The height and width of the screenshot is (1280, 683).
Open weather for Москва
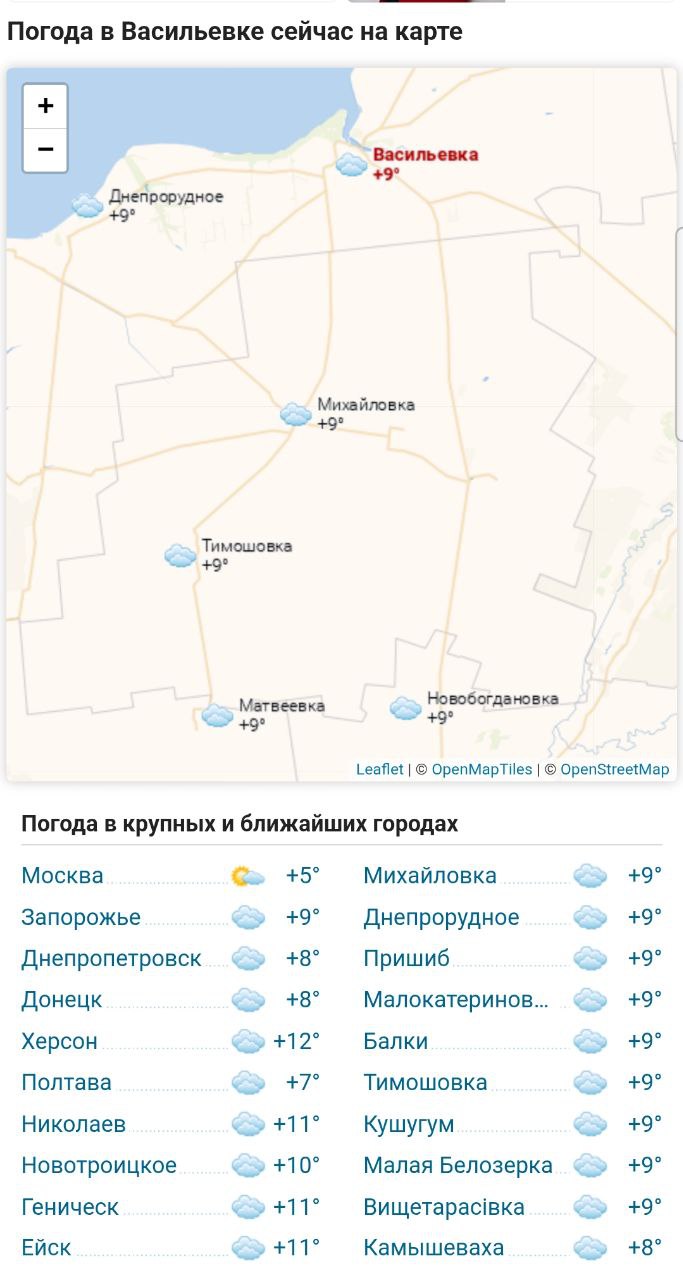[62, 876]
